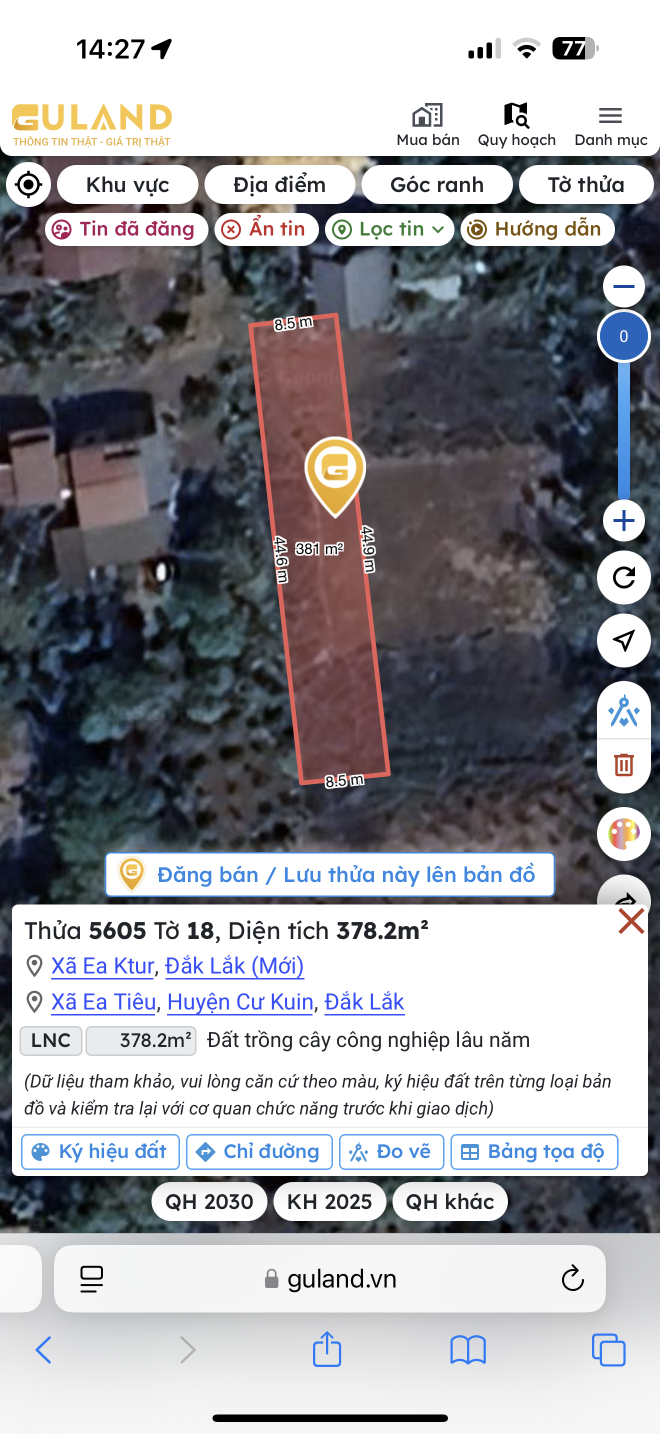Open Chỉ đường directions
The image size is (660, 1434).
(x=259, y=1152)
